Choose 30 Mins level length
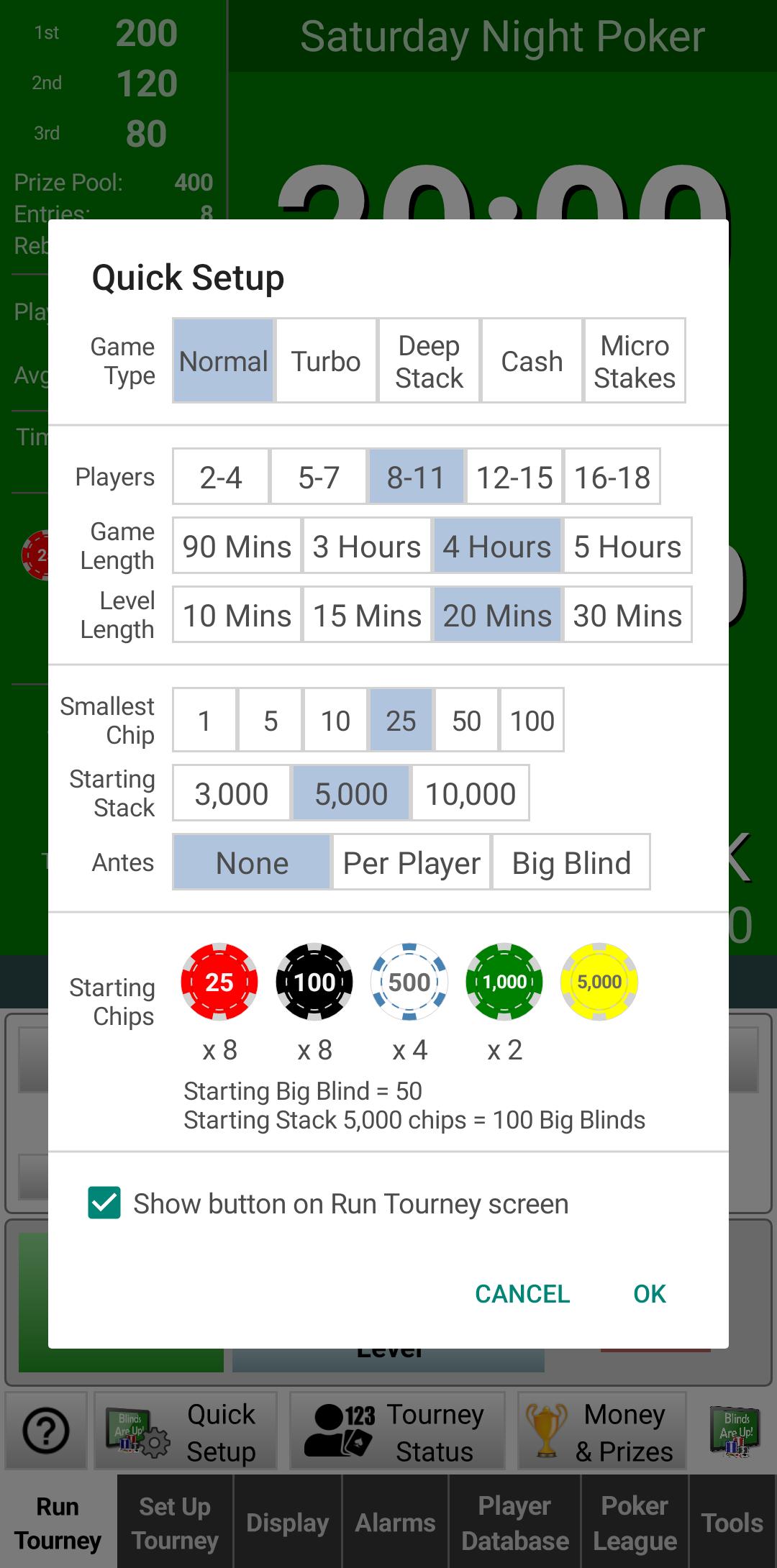Viewport: 777px width, 1568px height. click(x=627, y=615)
